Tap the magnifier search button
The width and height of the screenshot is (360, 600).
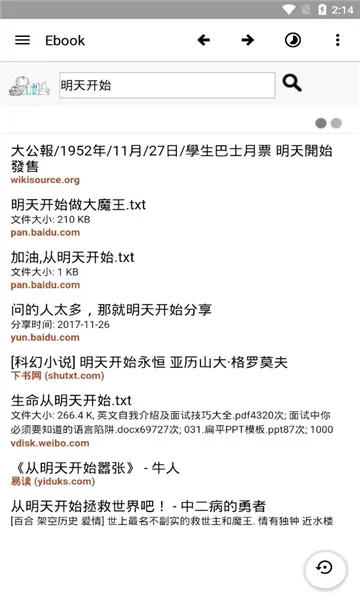click(292, 83)
